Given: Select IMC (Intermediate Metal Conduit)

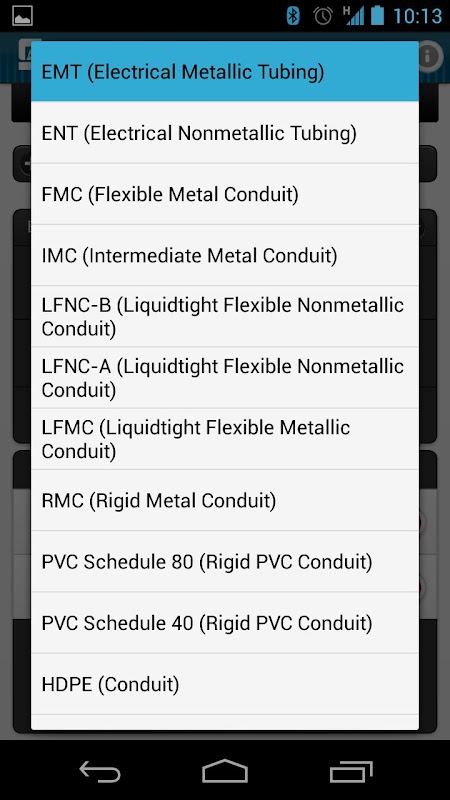Looking at the screenshot, I should click(x=225, y=255).
